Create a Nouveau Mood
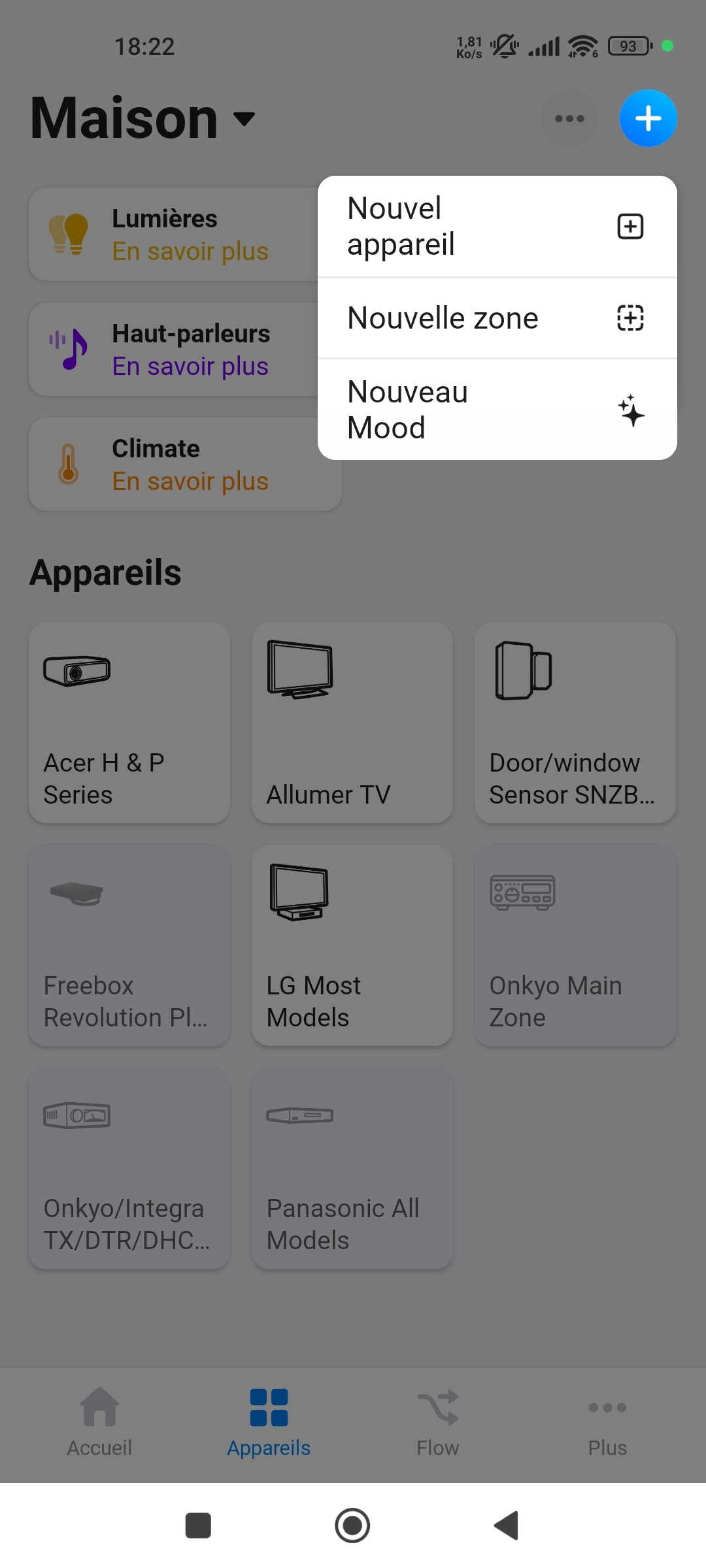The width and height of the screenshot is (706, 1568). click(497, 410)
